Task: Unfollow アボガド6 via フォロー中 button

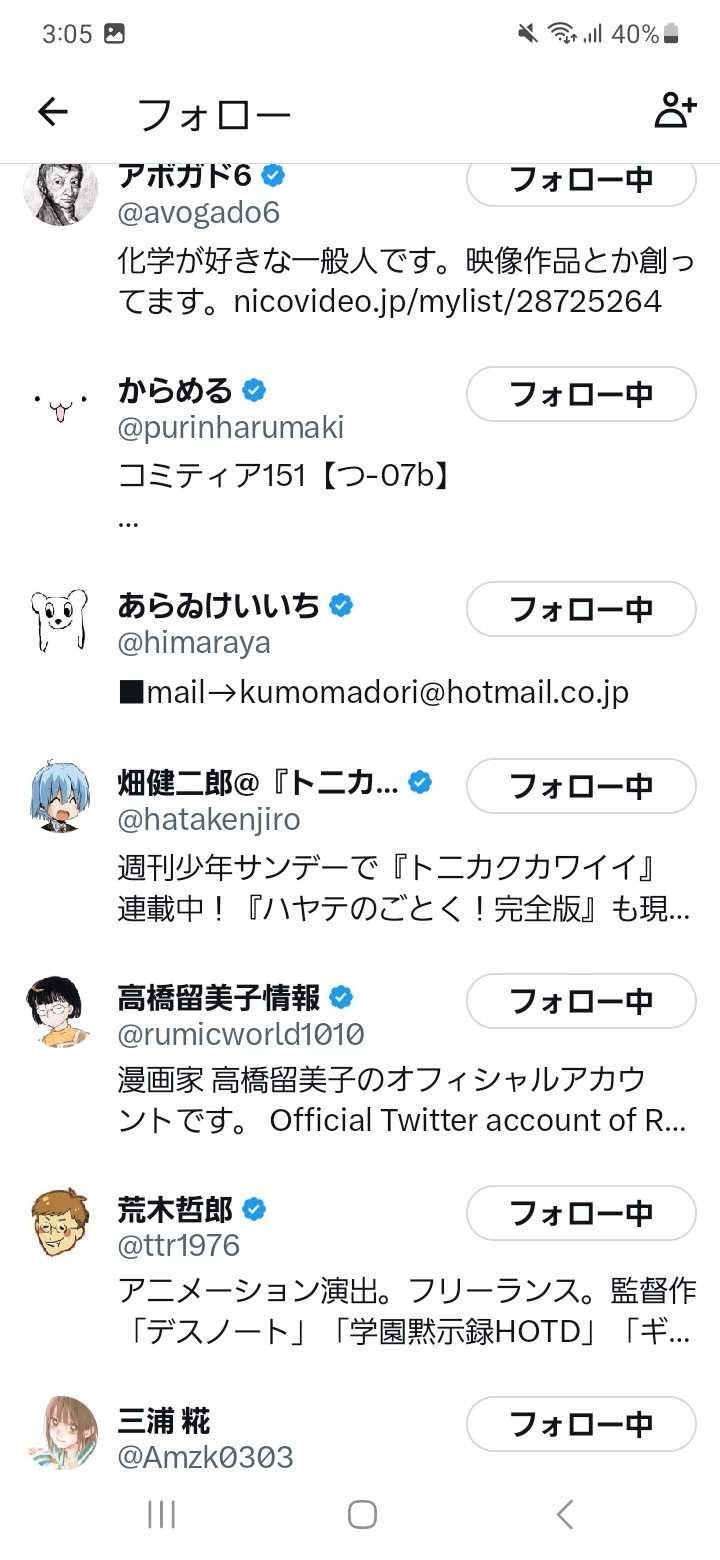Action: (581, 182)
